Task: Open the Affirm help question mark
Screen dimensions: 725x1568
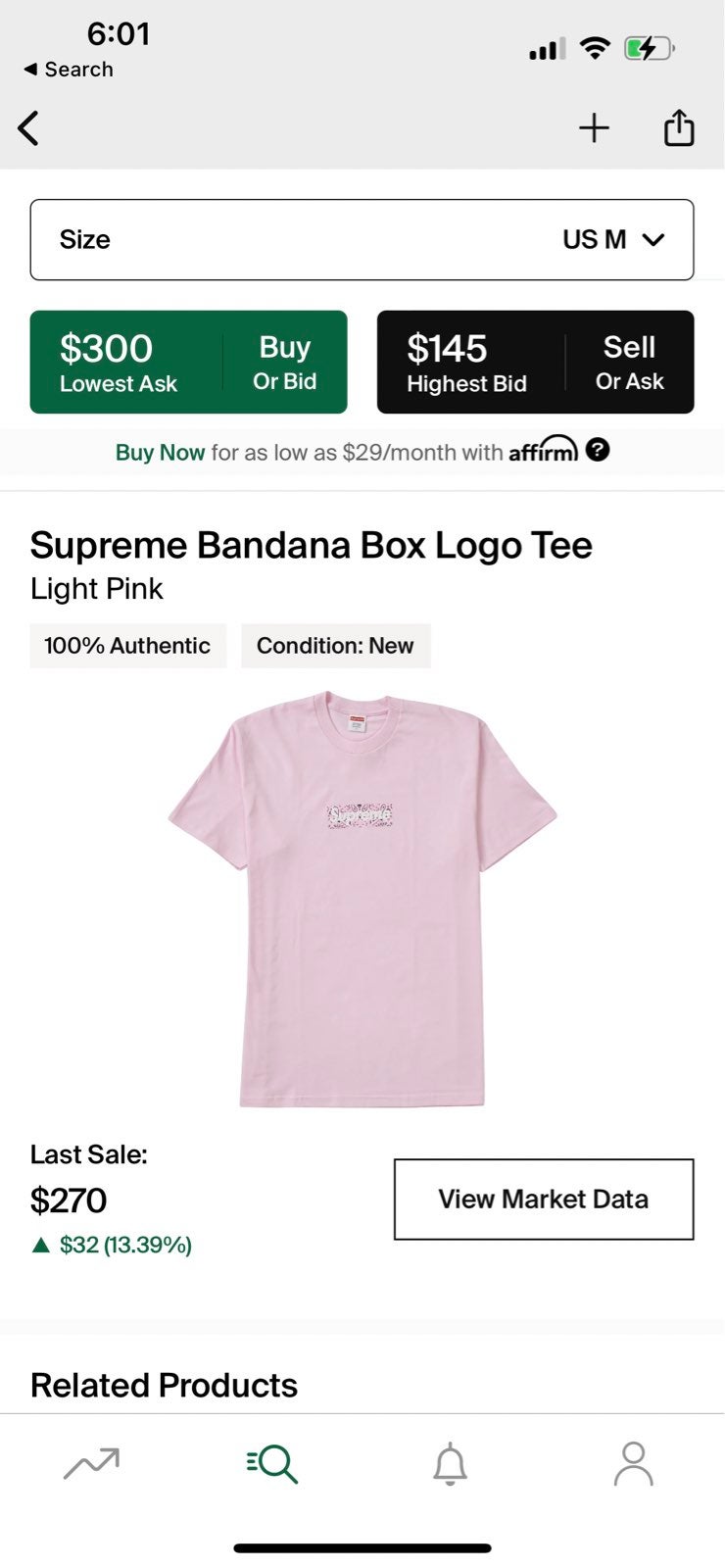Action: pyautogui.click(x=598, y=450)
